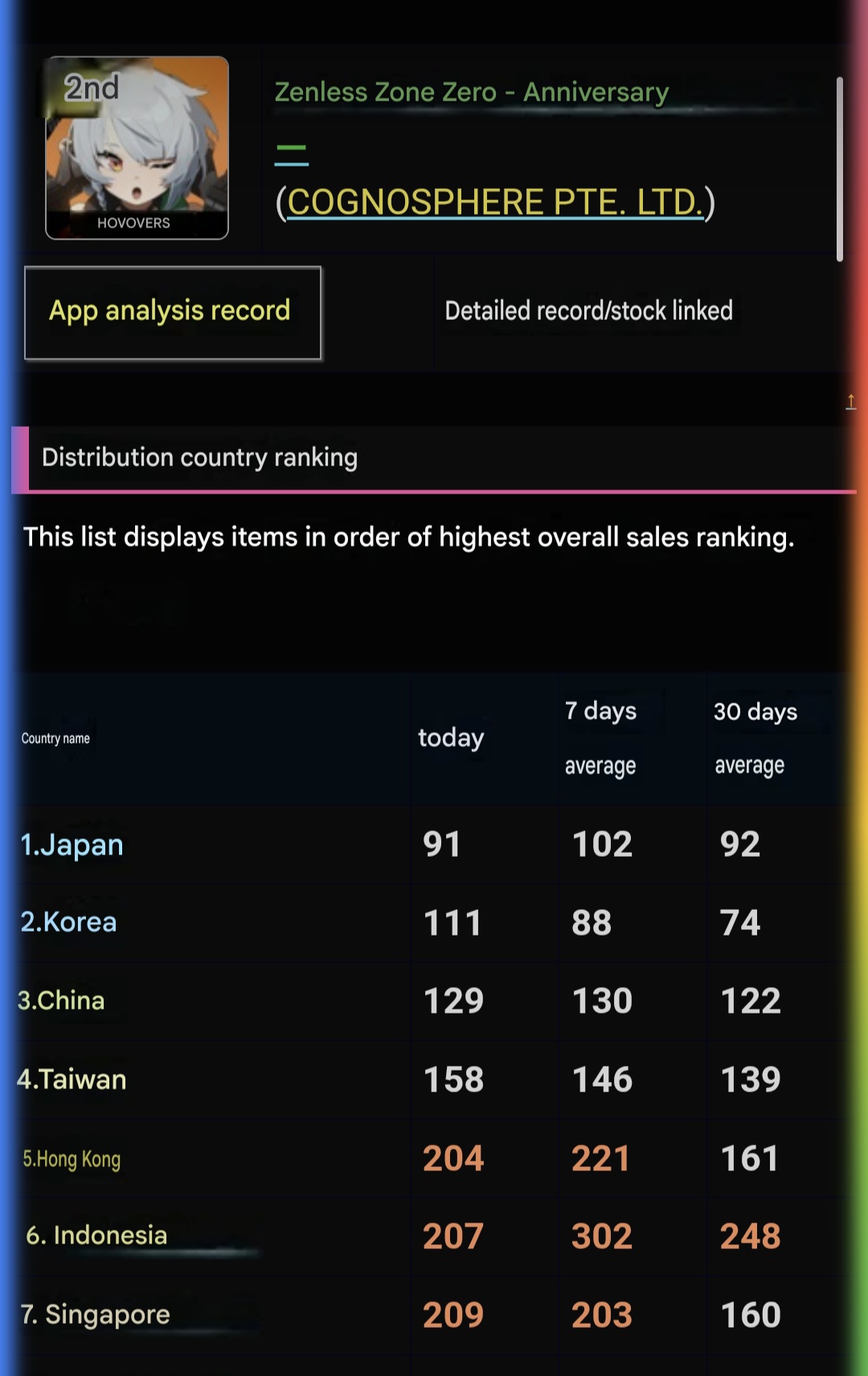Screen dimensions: 868x1376
Task: Switch to Detailed record/stock linked tab
Action: (x=588, y=311)
